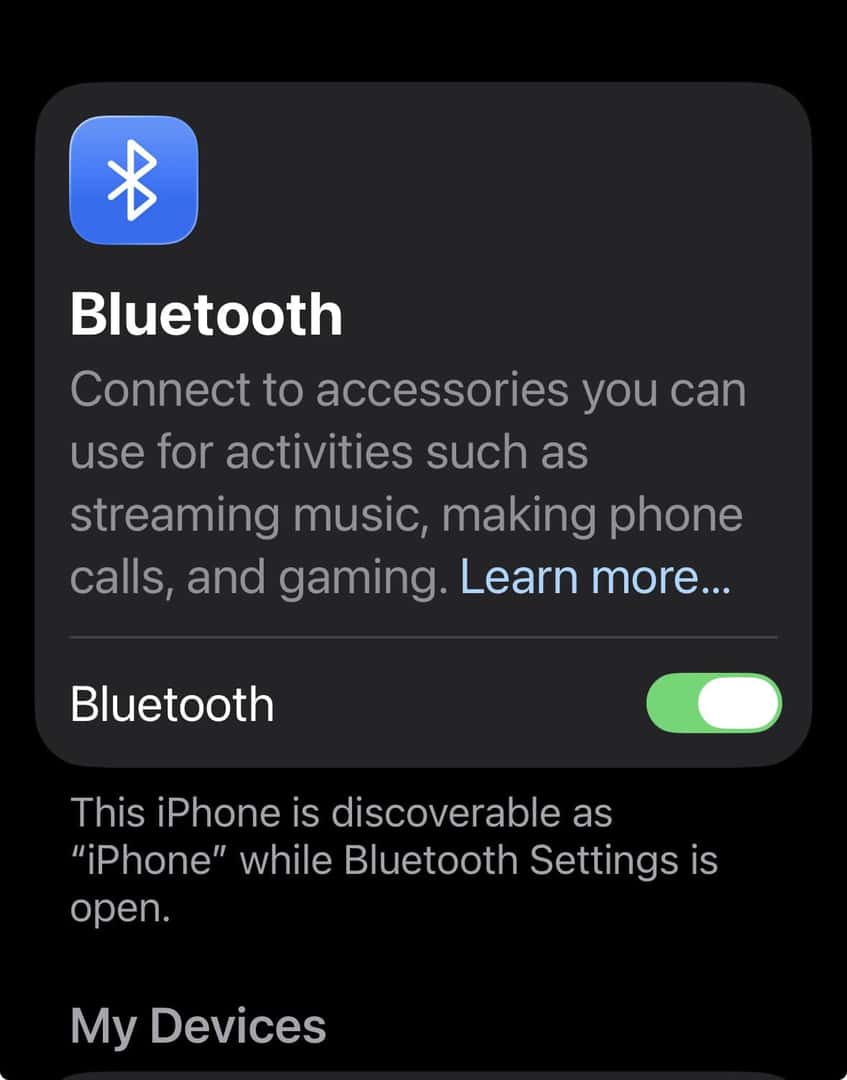Turn off the Bluetooth switch
Image resolution: width=847 pixels, height=1080 pixels.
point(714,703)
